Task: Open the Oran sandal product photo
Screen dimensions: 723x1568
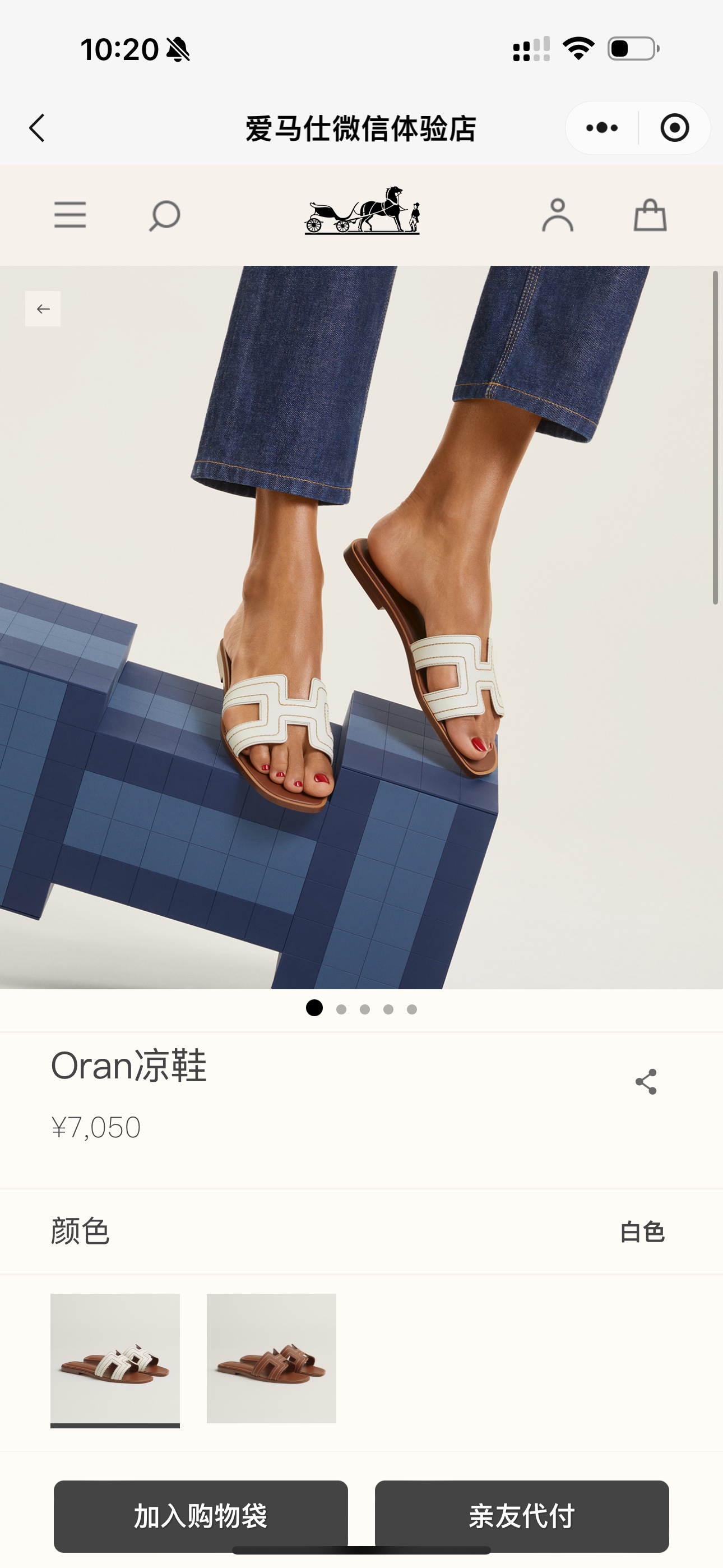Action: tap(361, 627)
